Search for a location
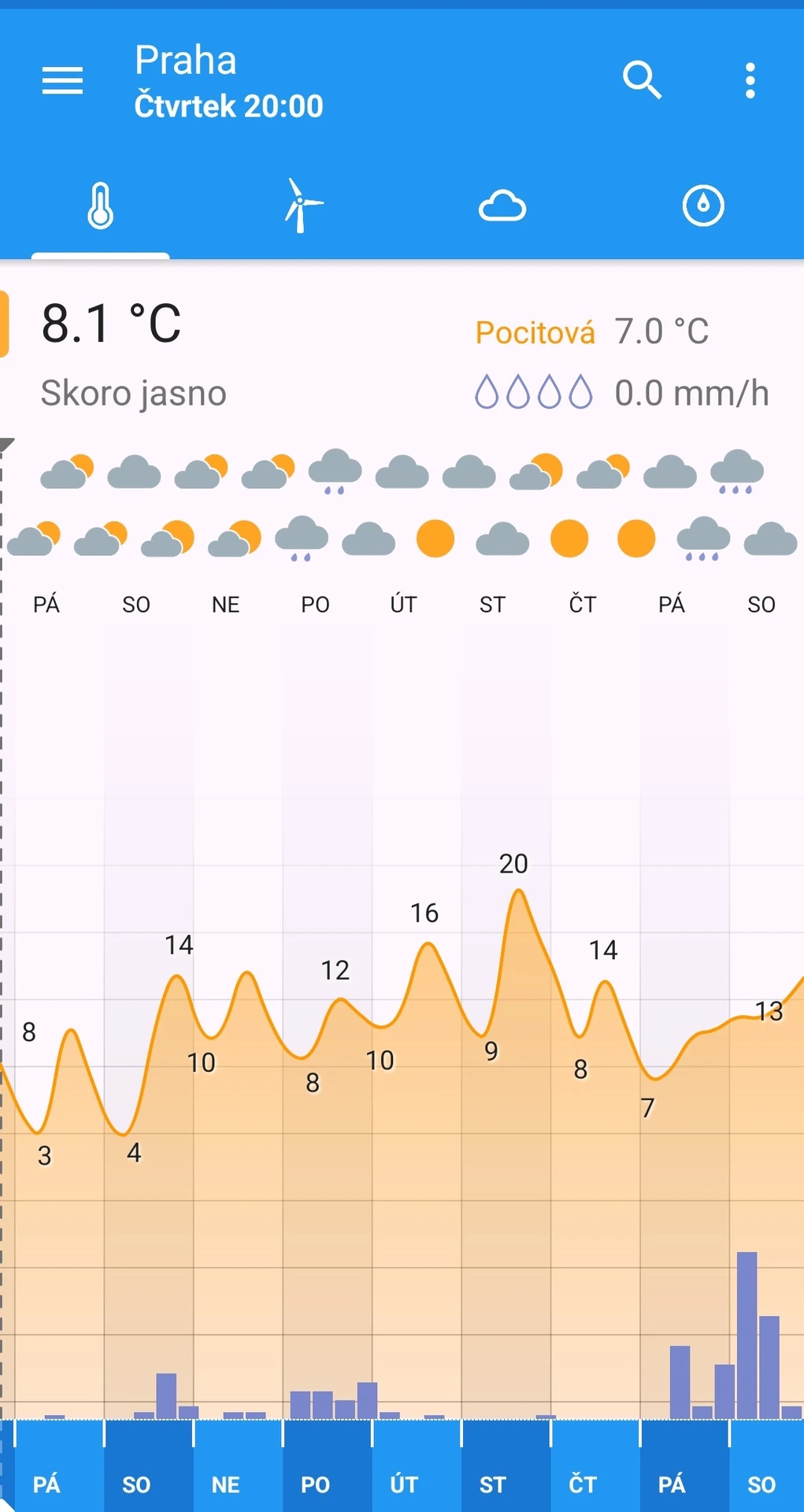804x1512 pixels. (x=642, y=80)
